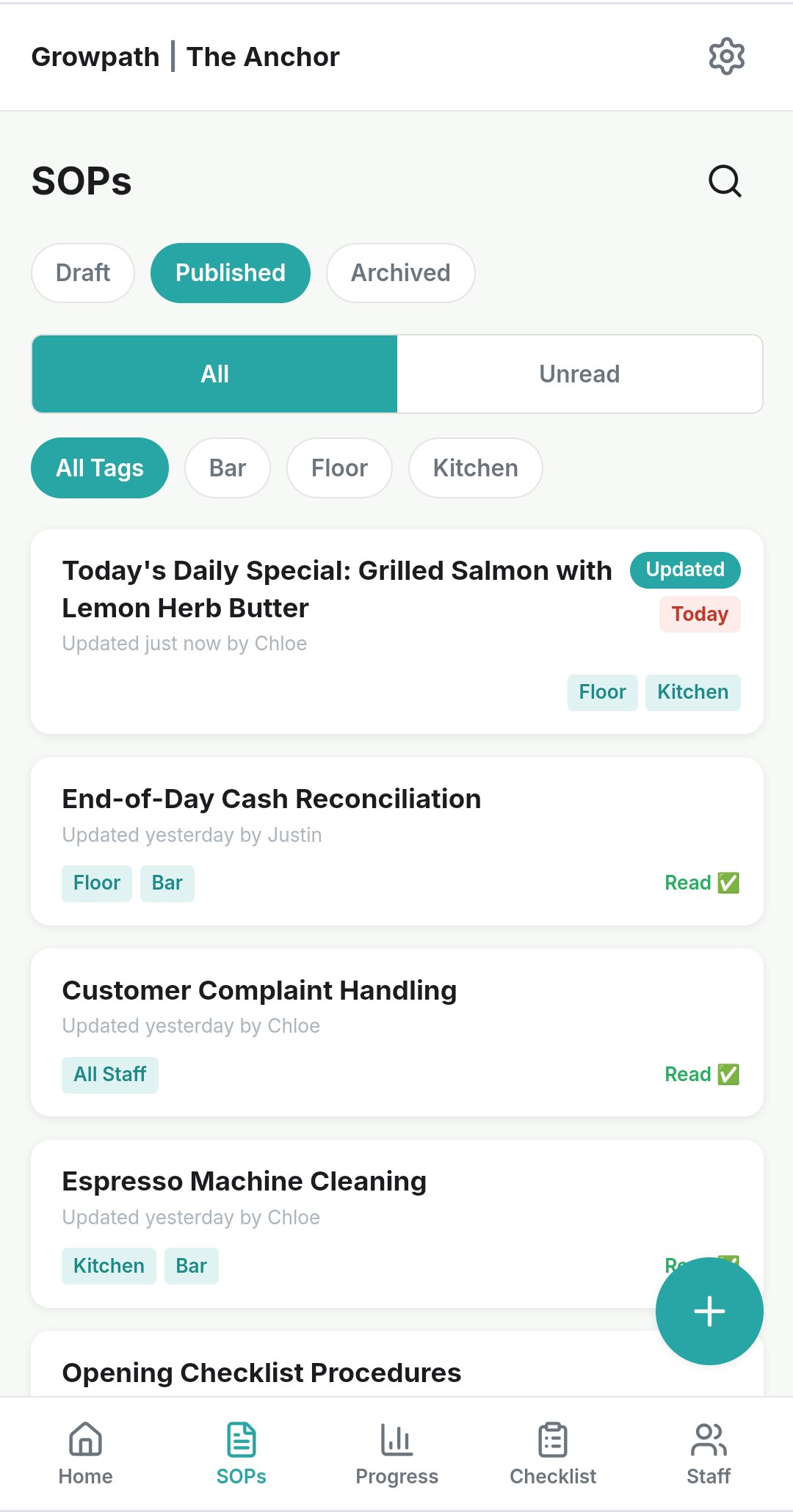The height and width of the screenshot is (1512, 793).
Task: Switch to the Archived filter tab
Action: pos(400,272)
